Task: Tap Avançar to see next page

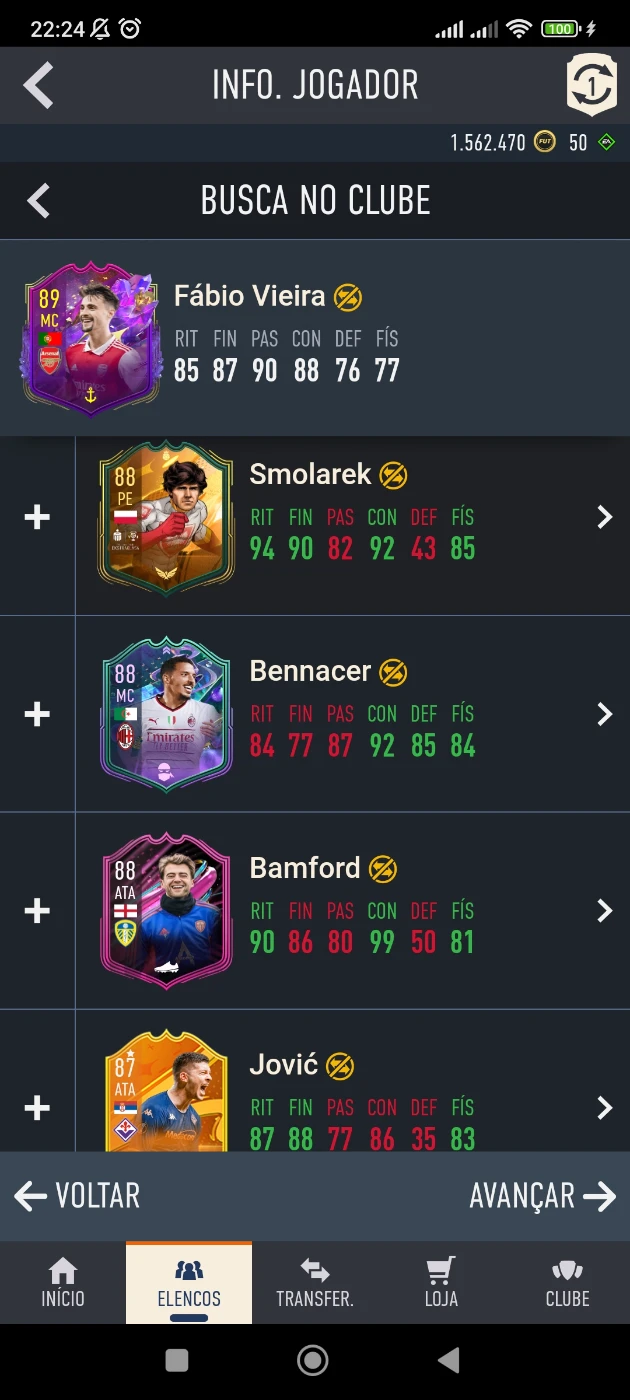Action: (543, 1196)
